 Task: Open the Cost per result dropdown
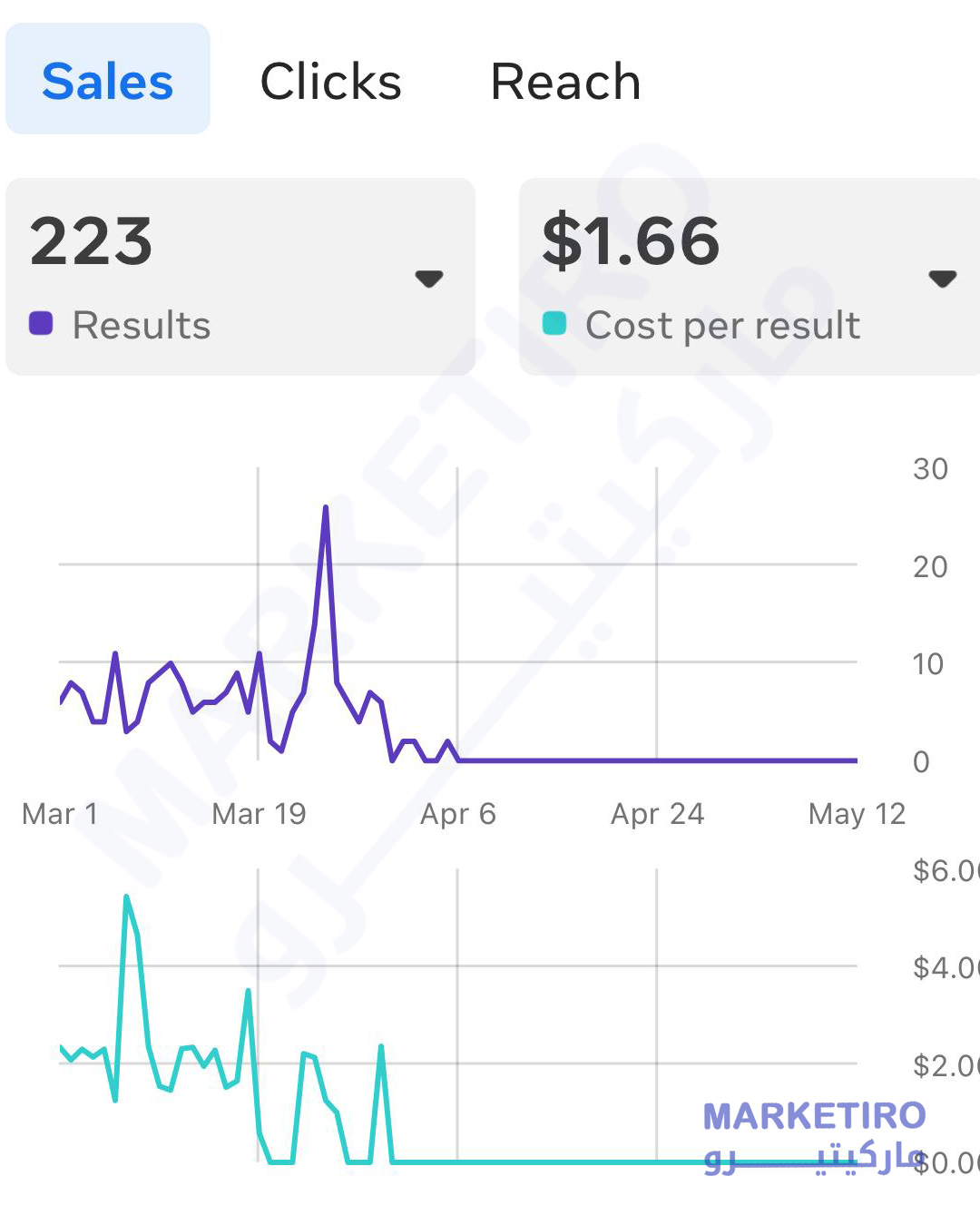click(942, 279)
